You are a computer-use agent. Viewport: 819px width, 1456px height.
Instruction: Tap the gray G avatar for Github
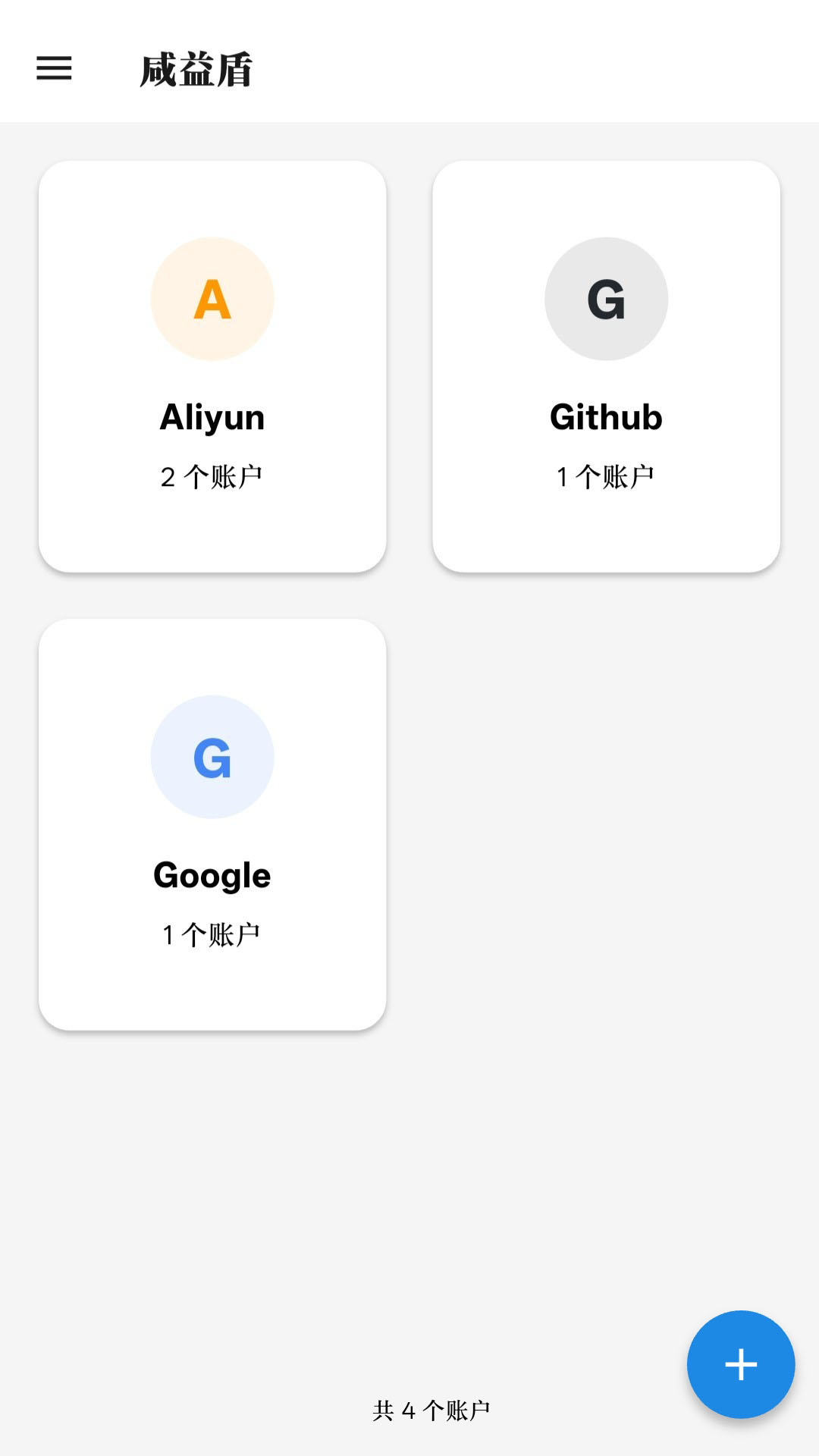pyautogui.click(x=606, y=300)
